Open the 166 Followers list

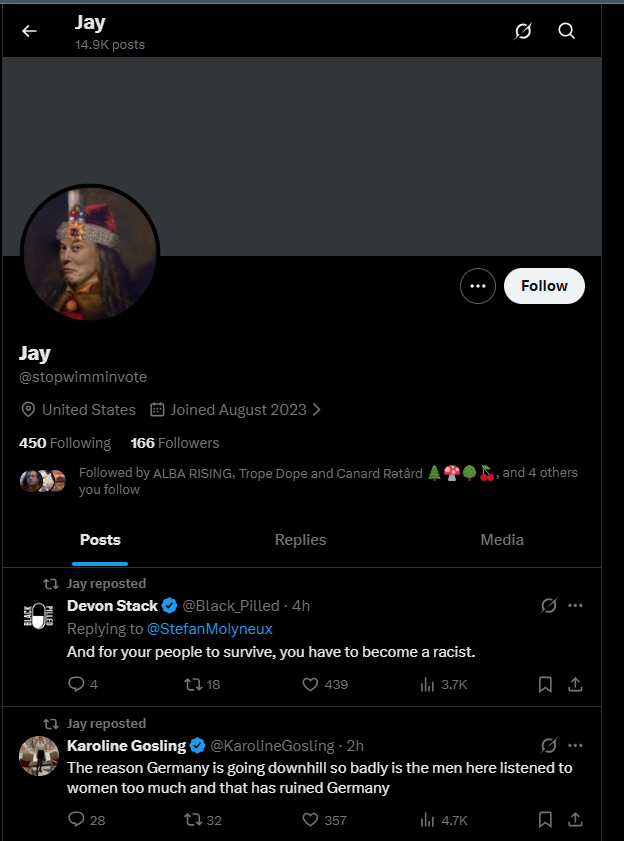click(x=175, y=443)
